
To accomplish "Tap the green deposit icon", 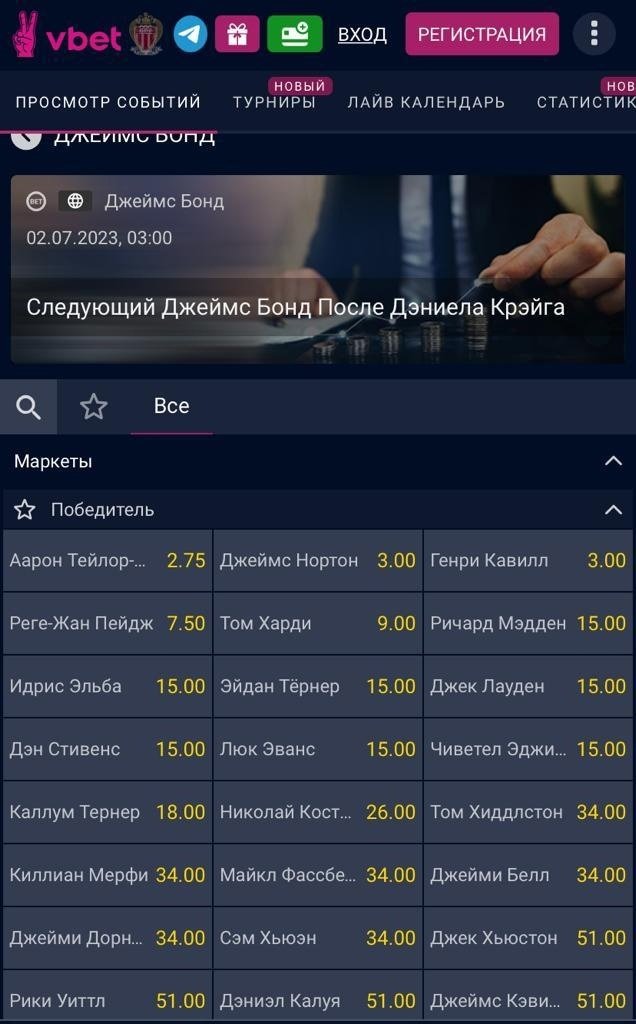I will click(295, 34).
